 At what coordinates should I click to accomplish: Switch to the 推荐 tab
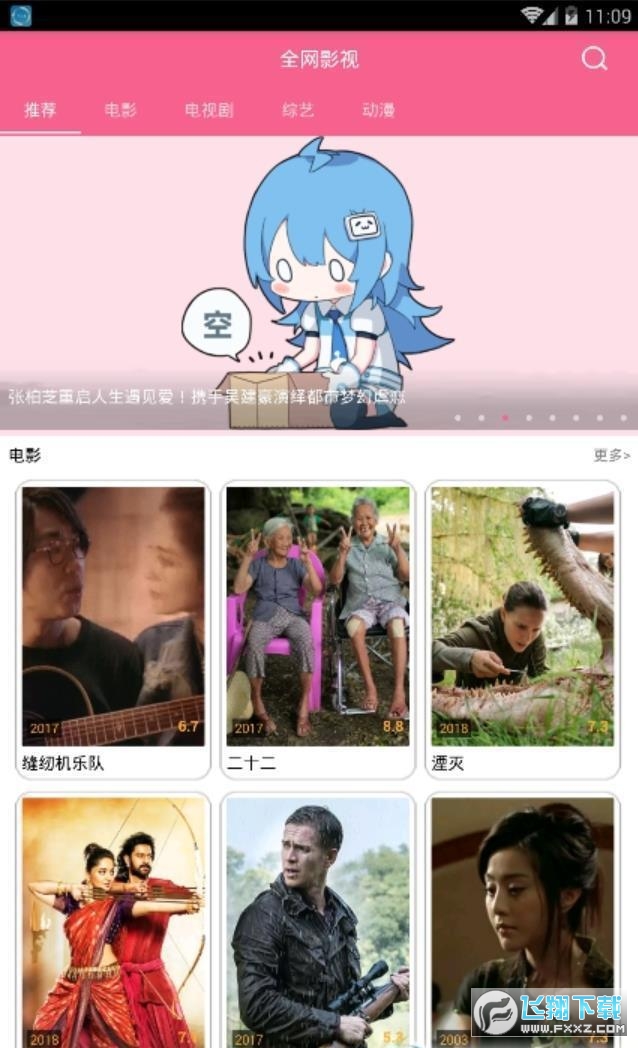tap(41, 110)
